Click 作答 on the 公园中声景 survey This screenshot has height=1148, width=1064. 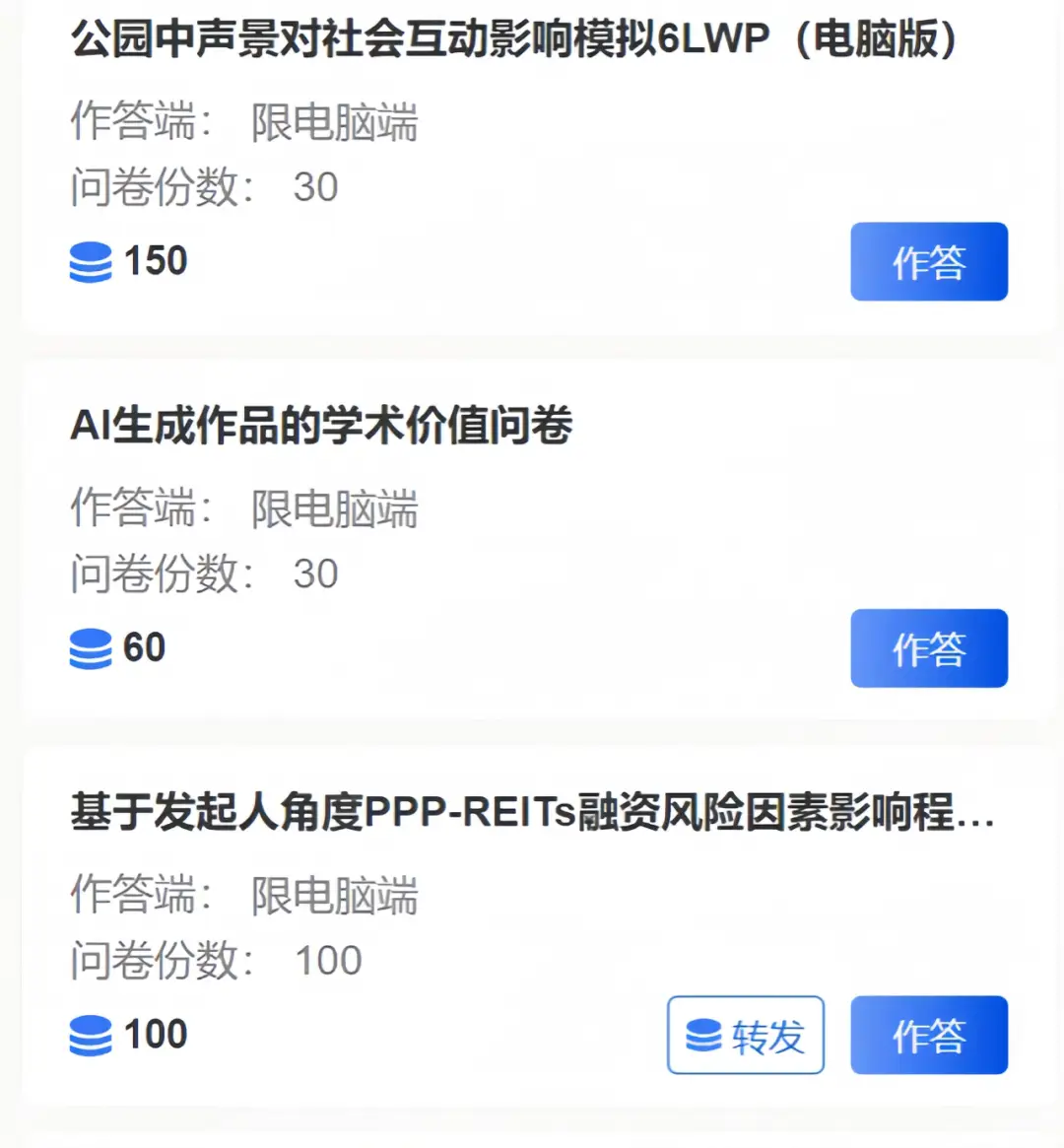coord(928,261)
